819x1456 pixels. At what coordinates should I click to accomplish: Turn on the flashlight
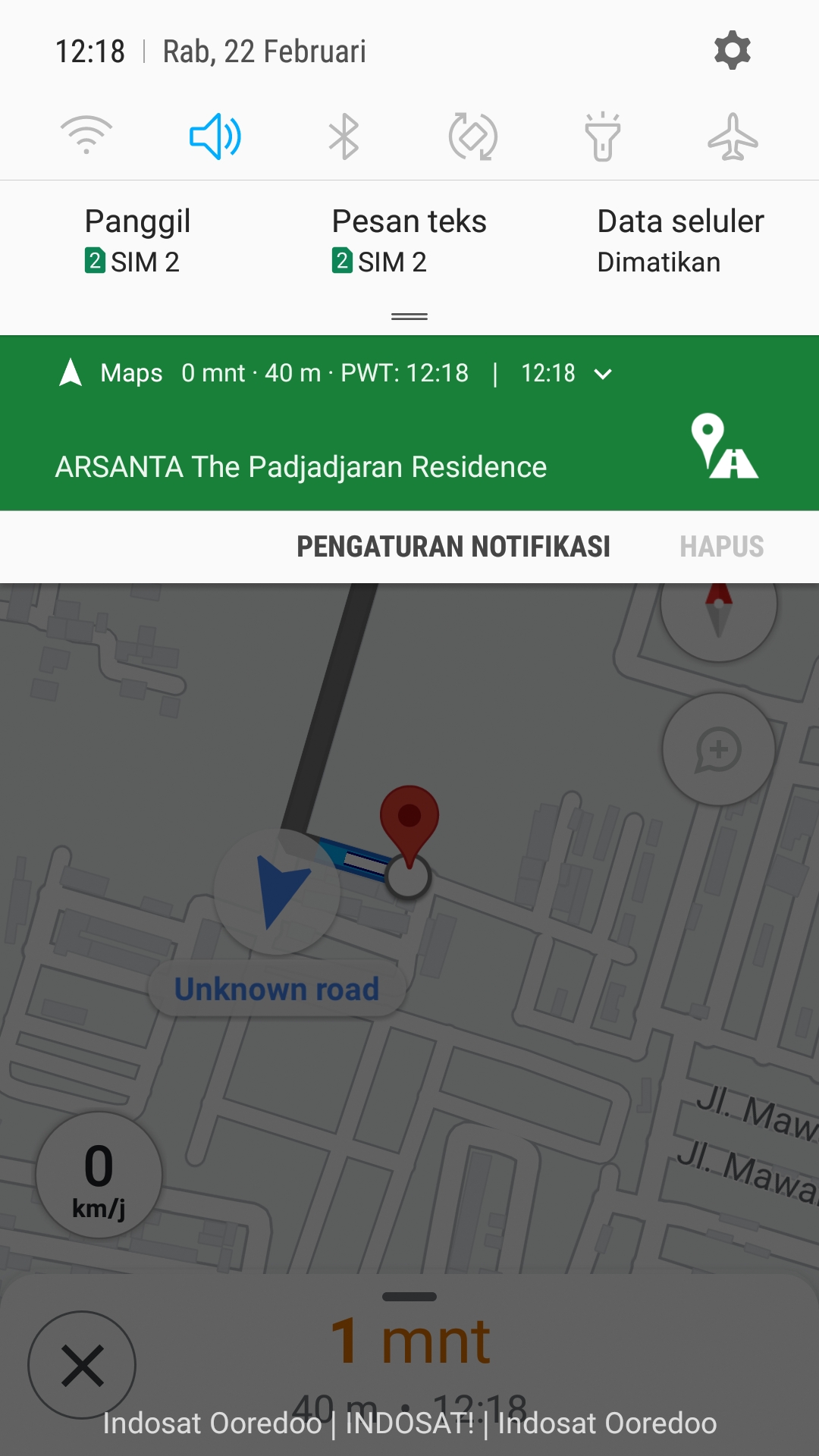point(603,136)
